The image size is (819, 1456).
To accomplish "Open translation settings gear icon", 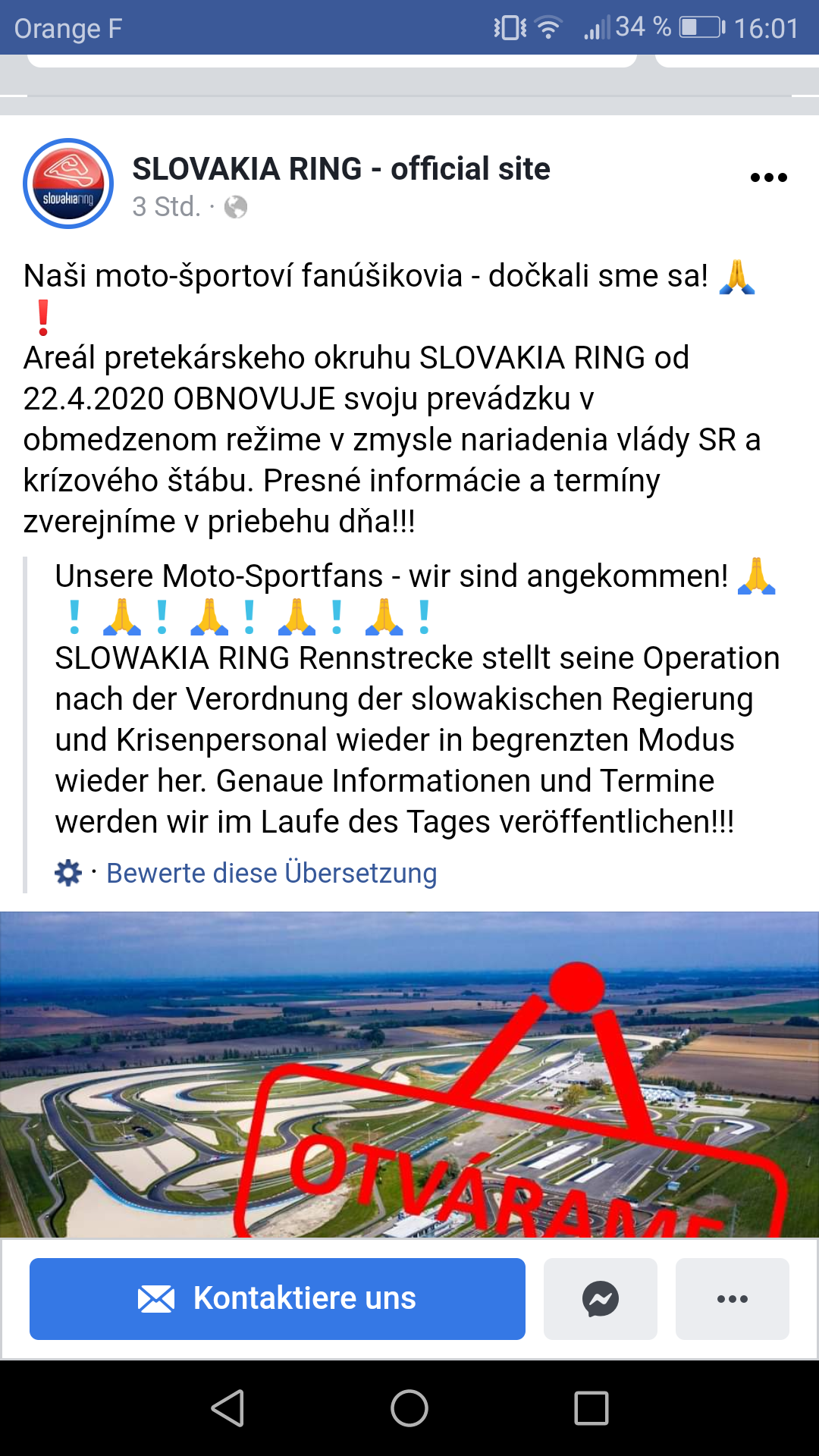I will point(68,873).
